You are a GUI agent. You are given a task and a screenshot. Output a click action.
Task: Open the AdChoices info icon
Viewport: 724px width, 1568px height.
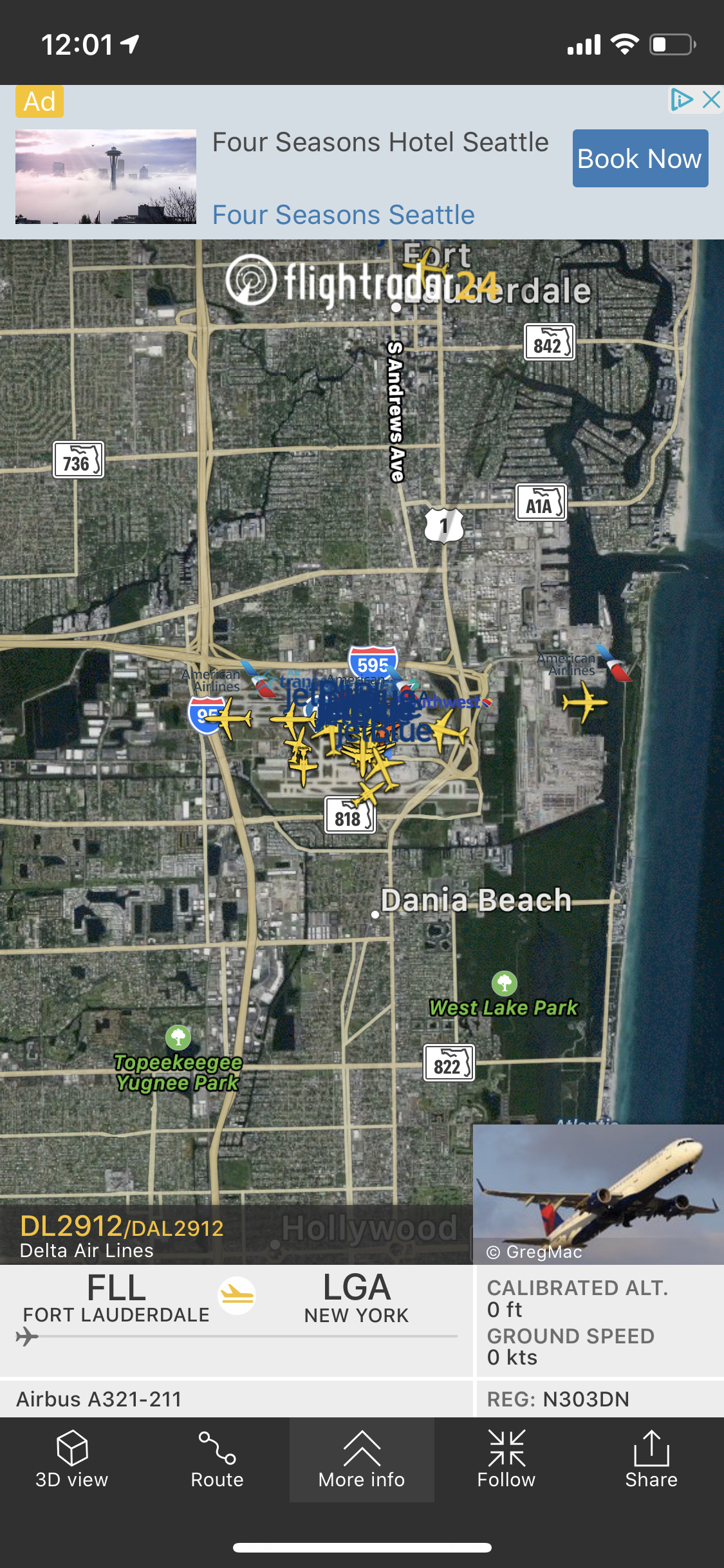pyautogui.click(x=681, y=100)
